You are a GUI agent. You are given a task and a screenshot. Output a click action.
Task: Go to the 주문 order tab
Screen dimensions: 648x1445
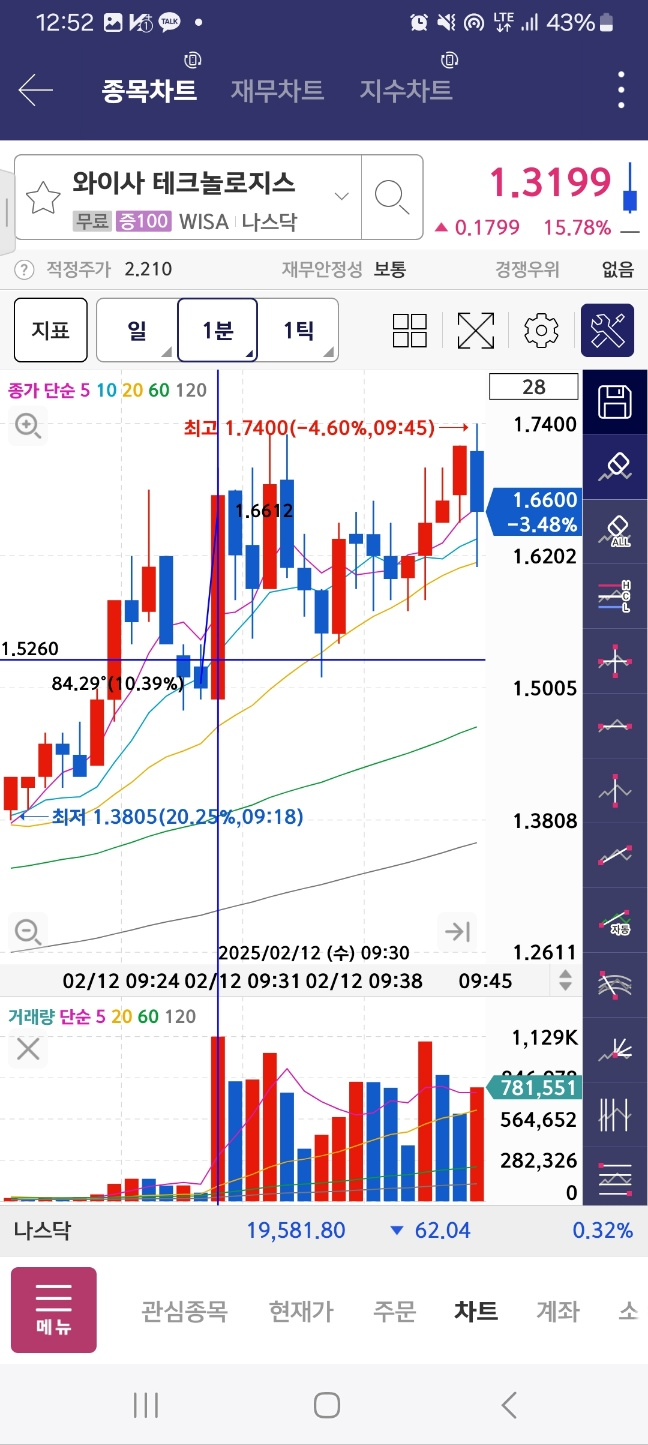[x=394, y=1311]
